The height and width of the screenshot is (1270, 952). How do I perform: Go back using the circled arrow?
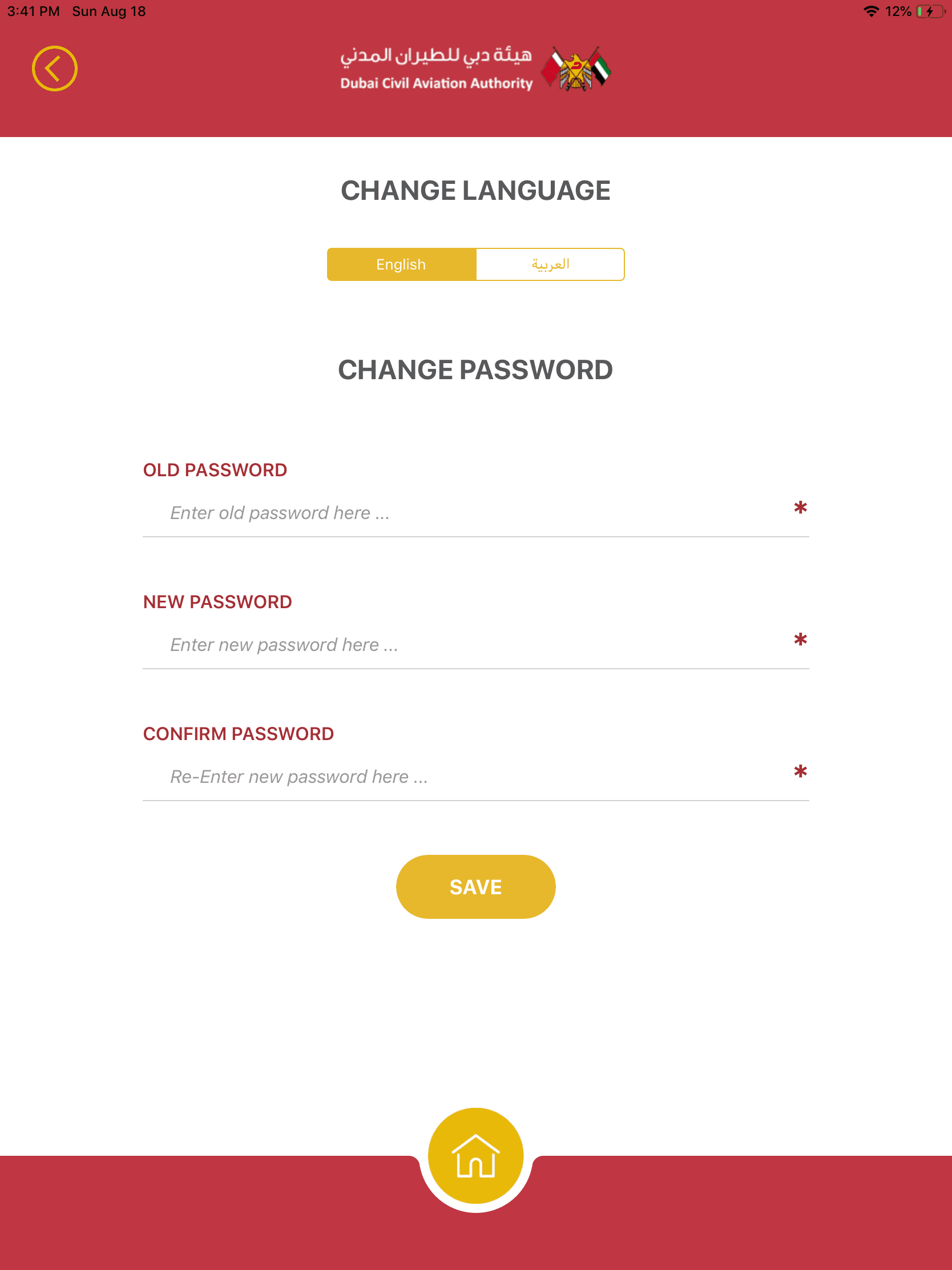tap(55, 69)
